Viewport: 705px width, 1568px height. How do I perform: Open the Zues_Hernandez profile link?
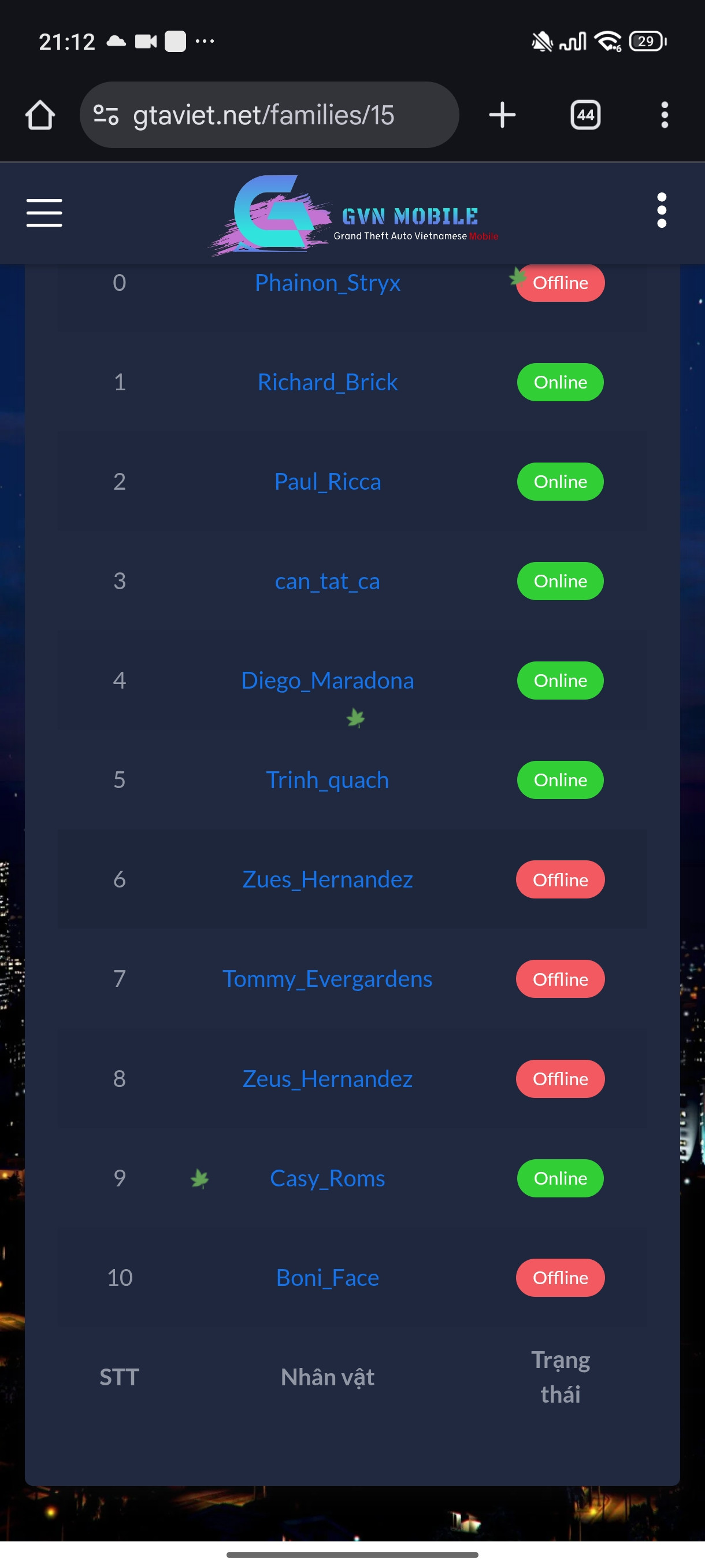tap(327, 879)
